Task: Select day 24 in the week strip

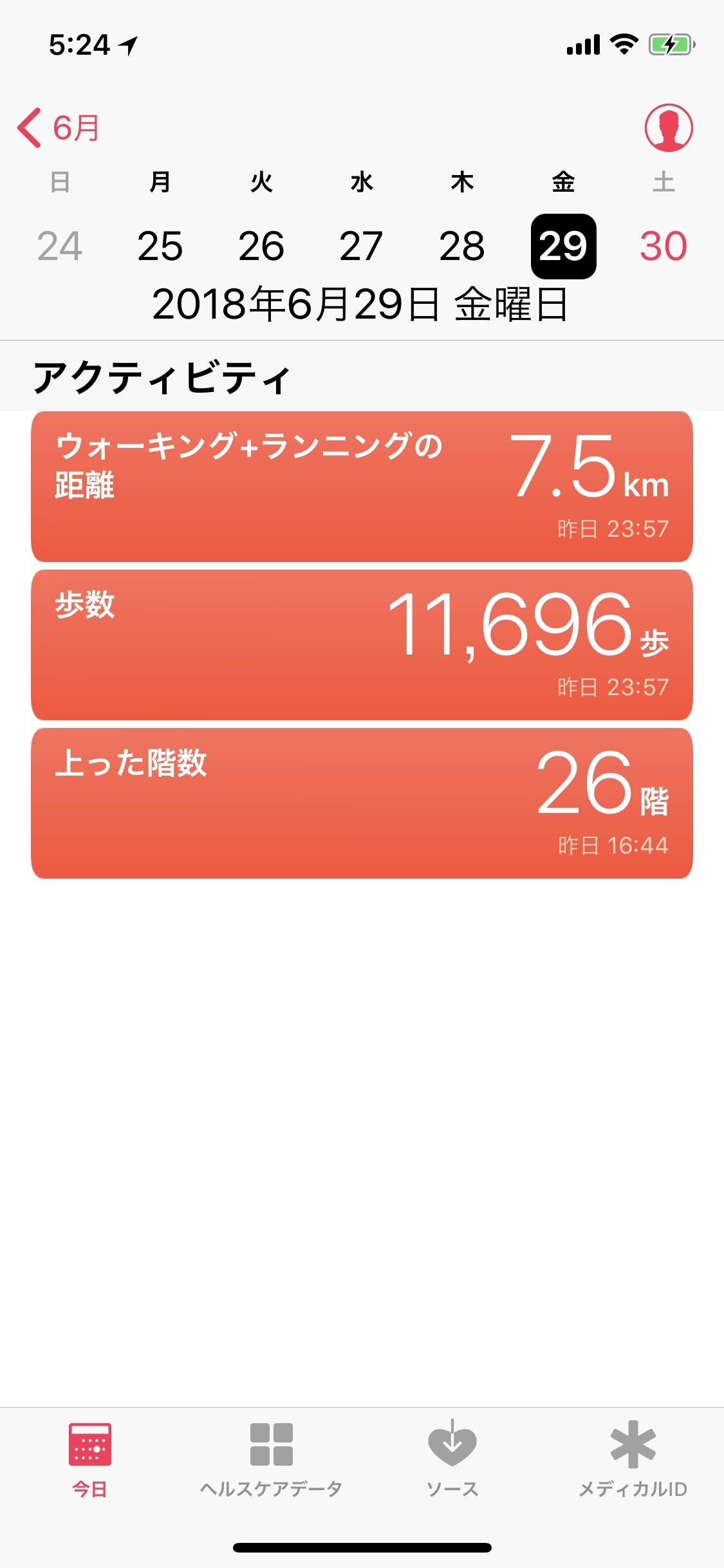Action: (60, 246)
